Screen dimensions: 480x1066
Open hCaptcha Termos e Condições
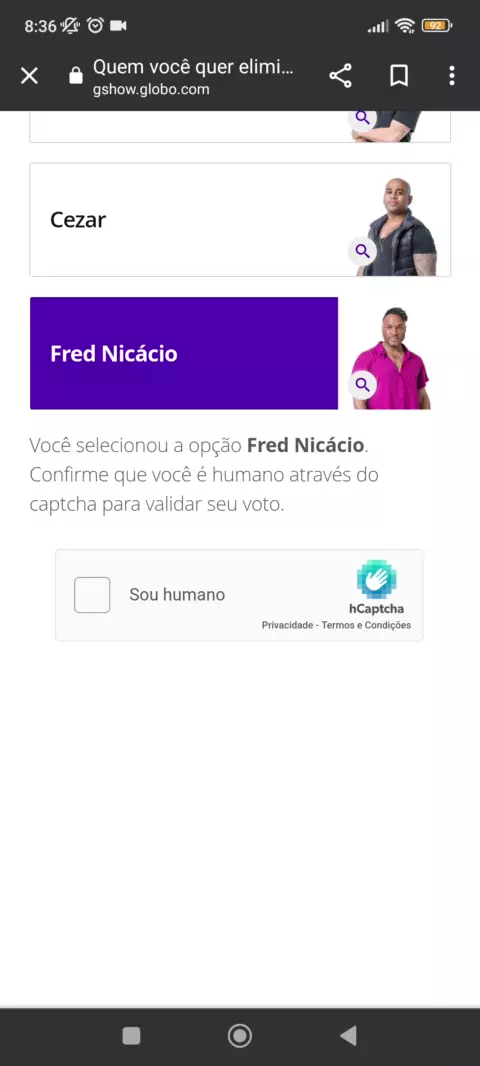[x=366, y=625]
